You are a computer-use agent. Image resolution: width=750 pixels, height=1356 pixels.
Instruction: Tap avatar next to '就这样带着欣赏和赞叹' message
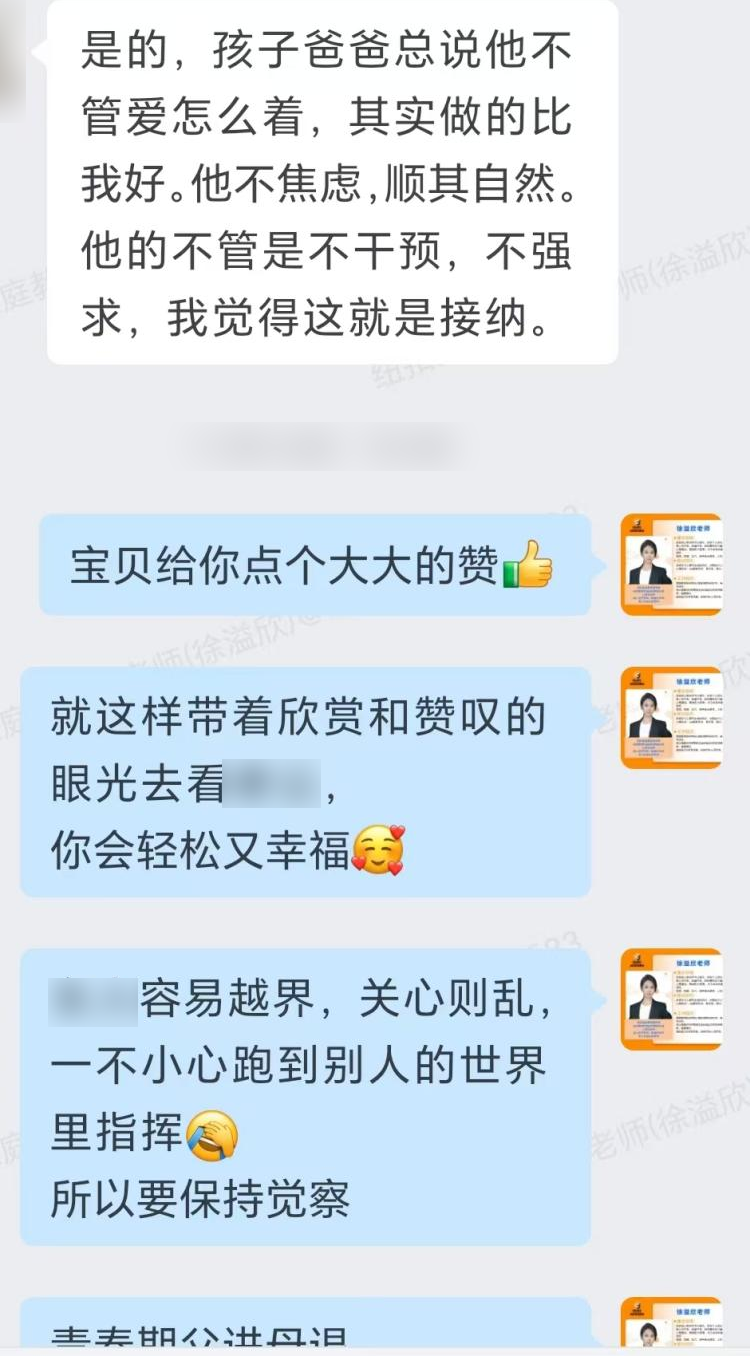(x=671, y=718)
